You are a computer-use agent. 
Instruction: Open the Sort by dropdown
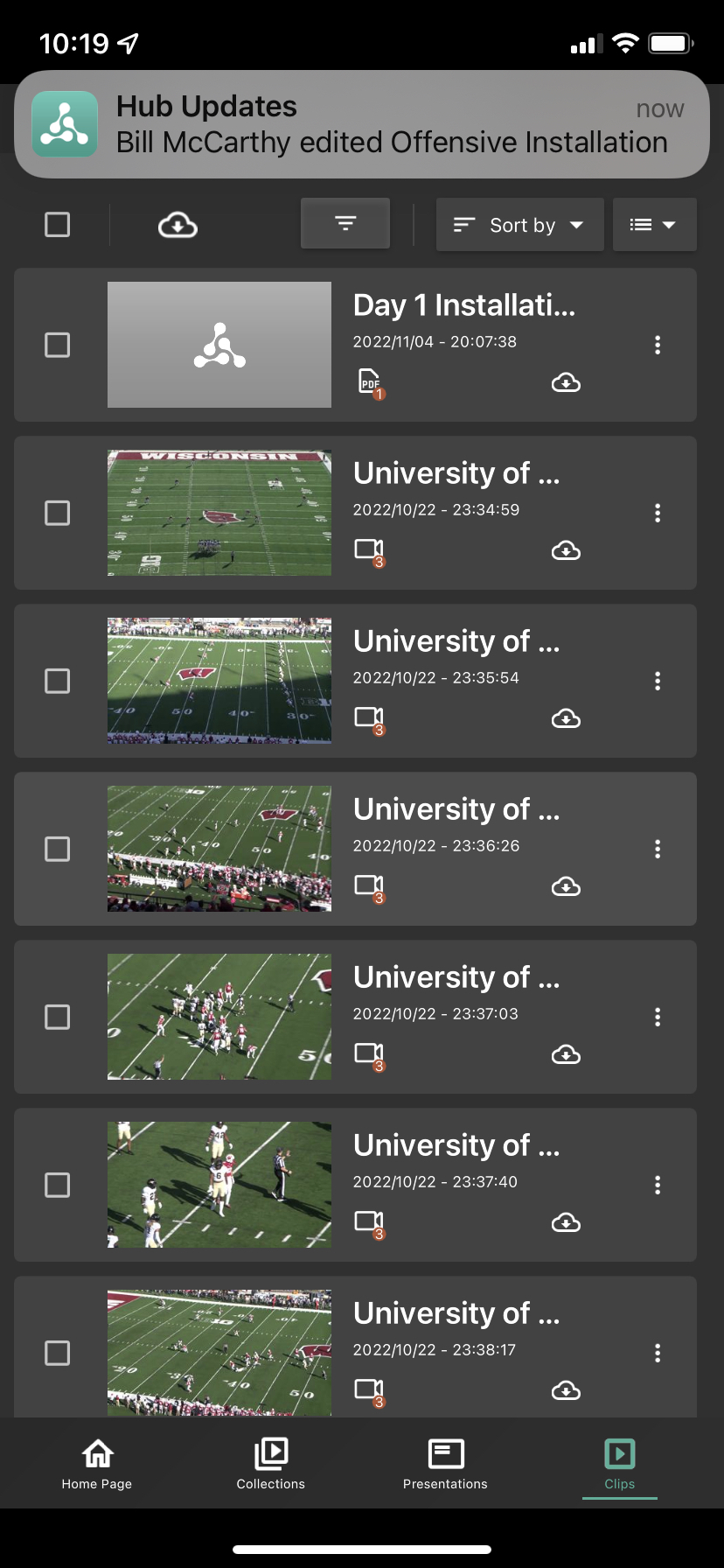[x=519, y=224]
